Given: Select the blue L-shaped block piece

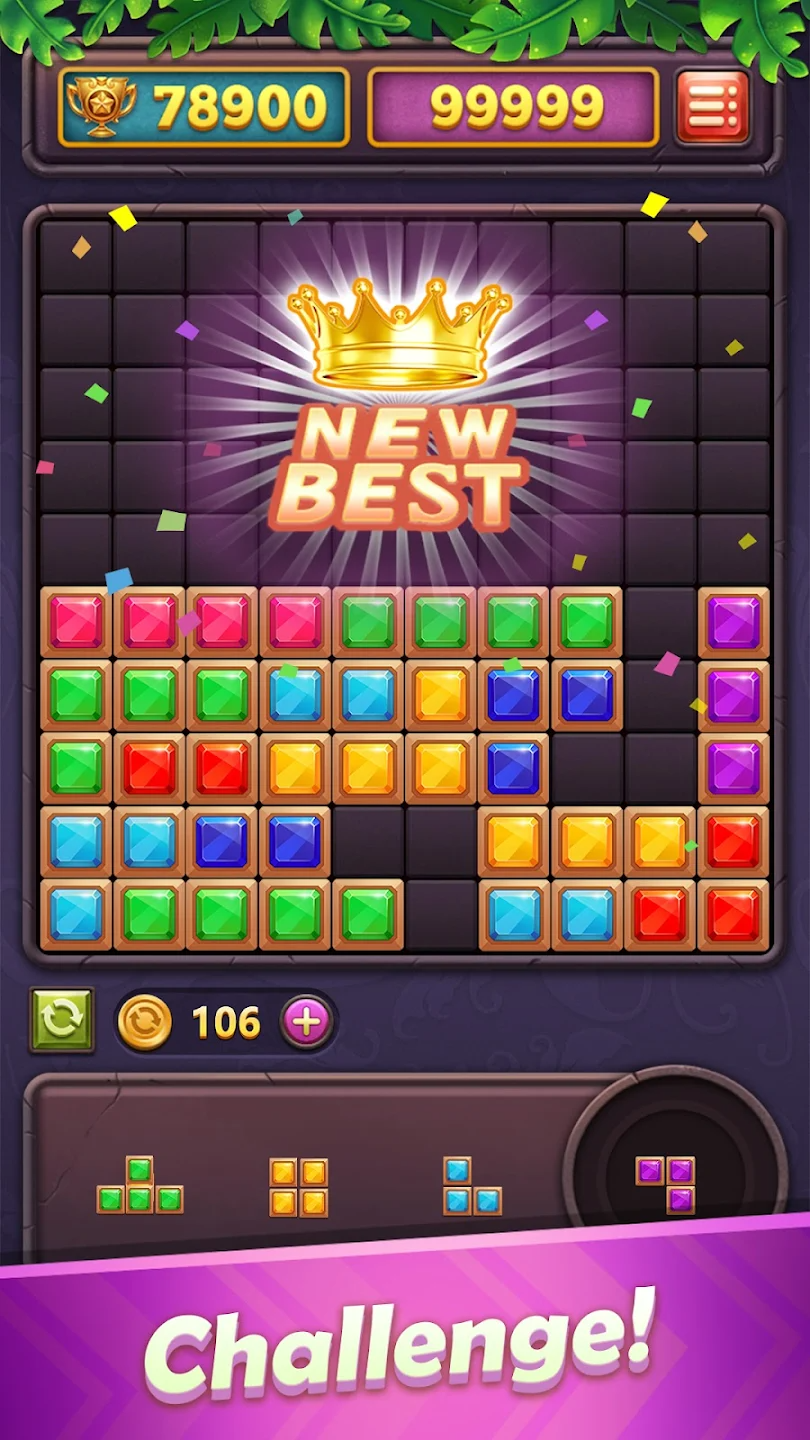Looking at the screenshot, I should [472, 1186].
